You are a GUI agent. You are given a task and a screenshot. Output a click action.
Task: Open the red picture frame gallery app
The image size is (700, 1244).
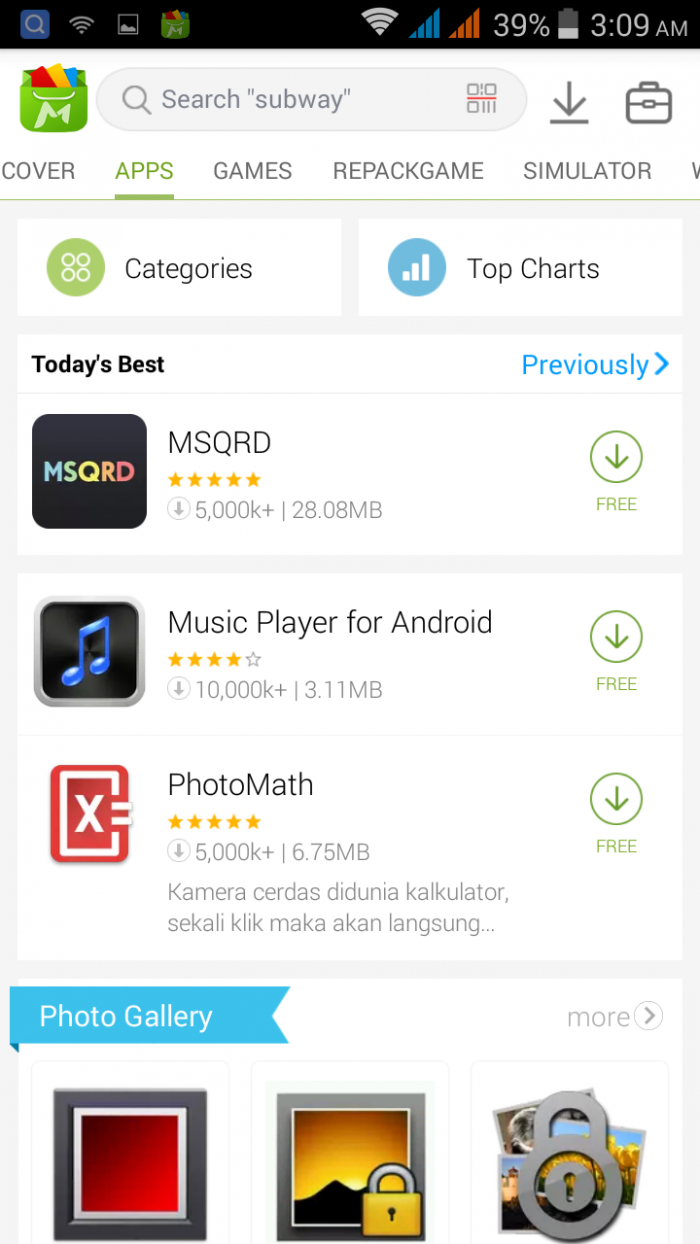[x=130, y=1160]
